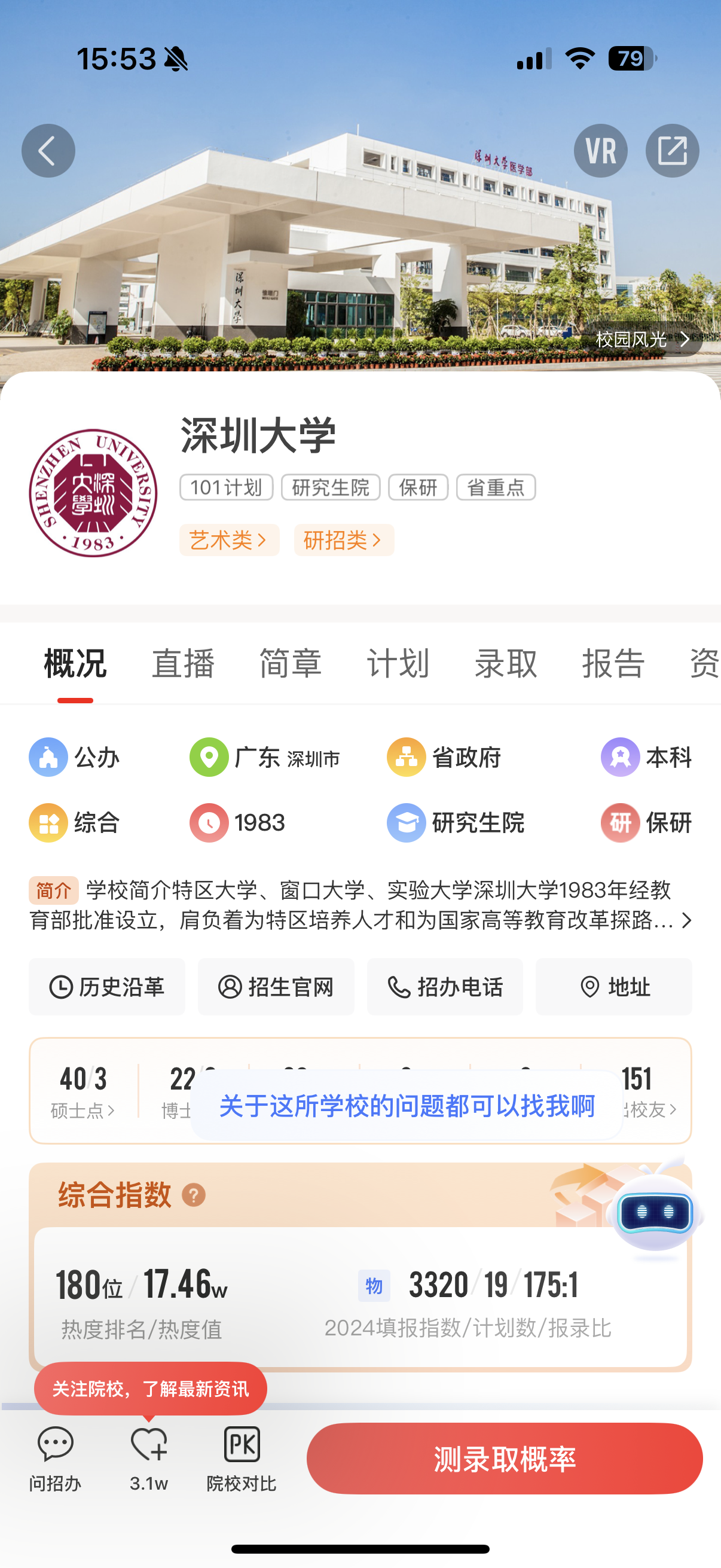
Task: Open 历史沿革 history
Action: tap(107, 987)
